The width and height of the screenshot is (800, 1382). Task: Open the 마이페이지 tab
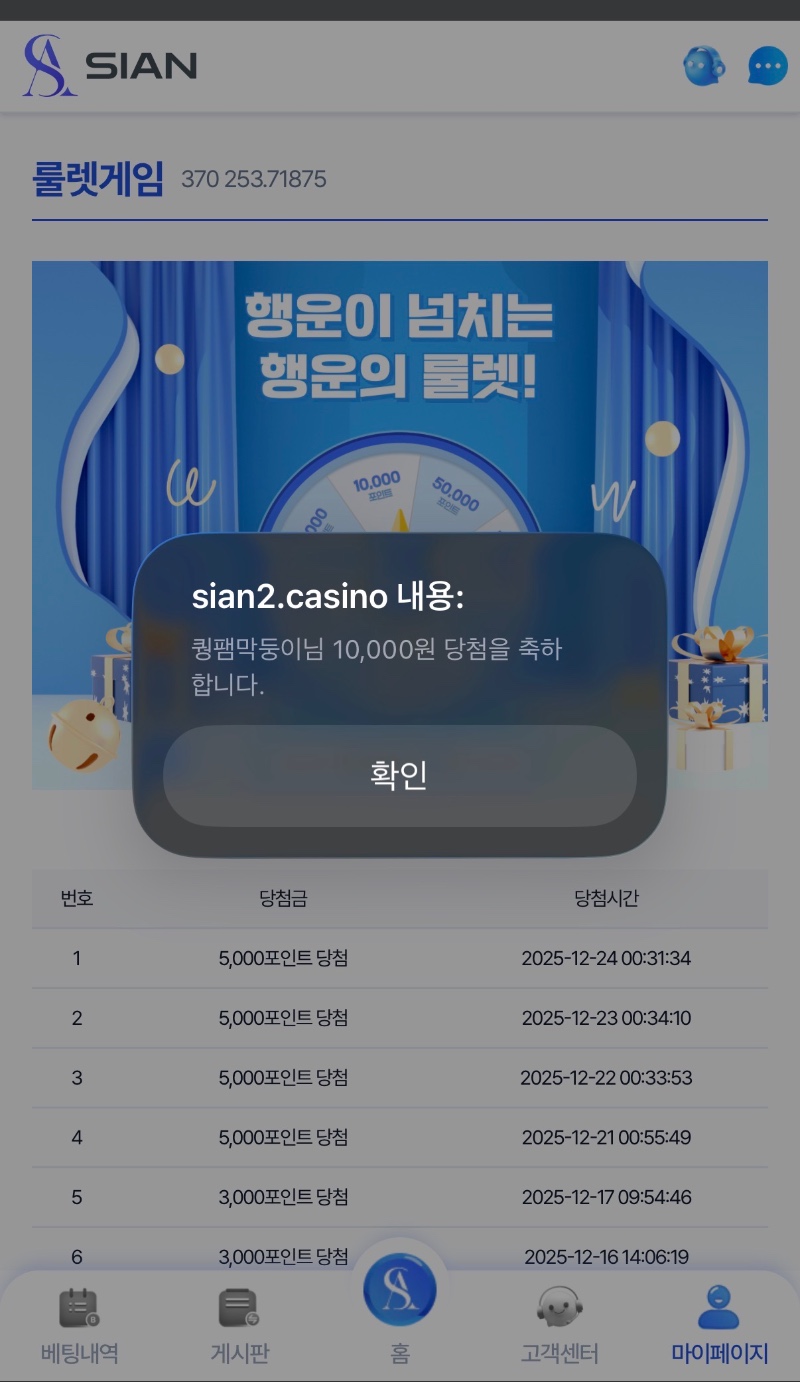719,1326
